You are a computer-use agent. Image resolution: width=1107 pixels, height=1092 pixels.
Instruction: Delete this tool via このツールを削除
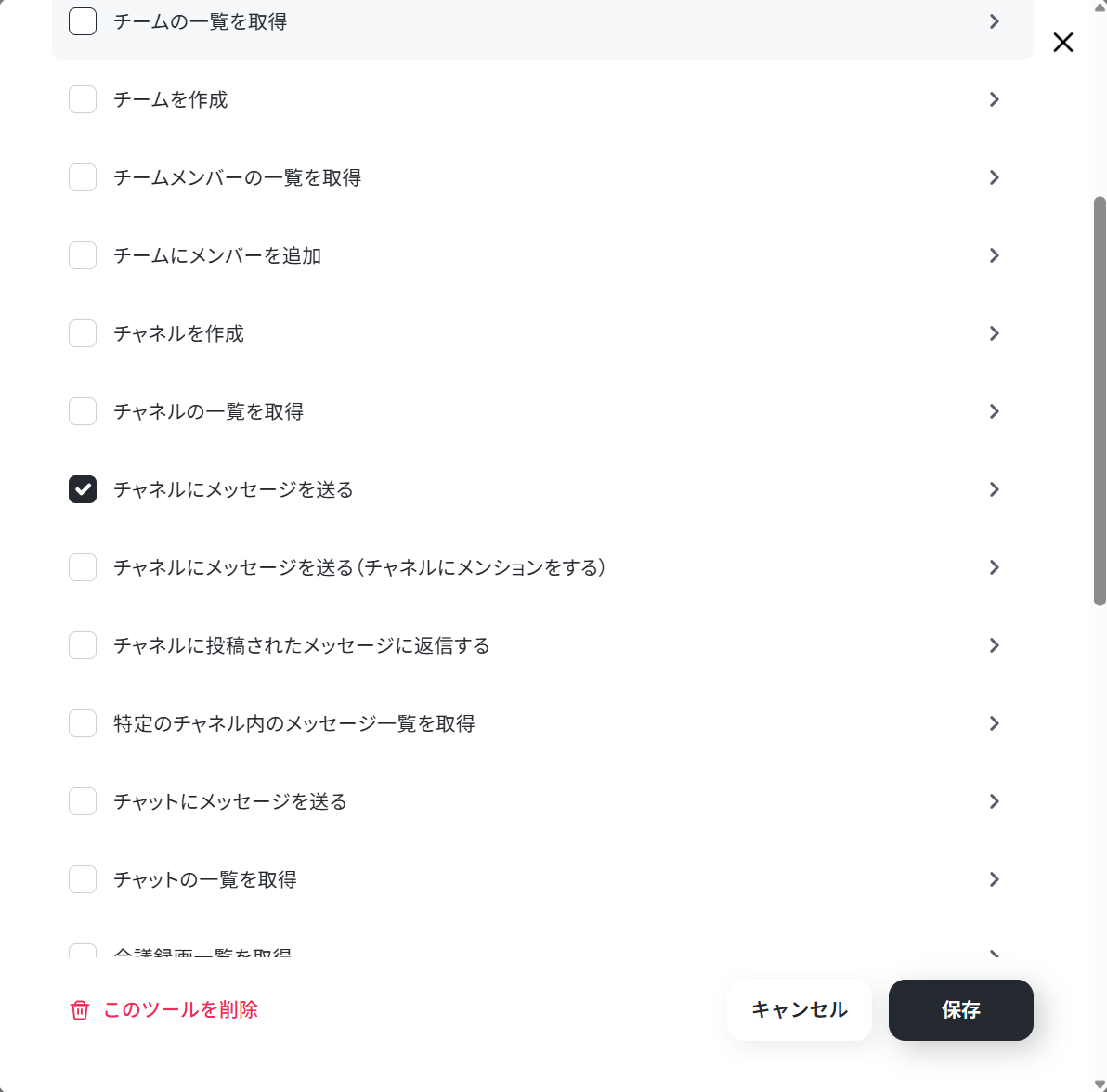163,1010
